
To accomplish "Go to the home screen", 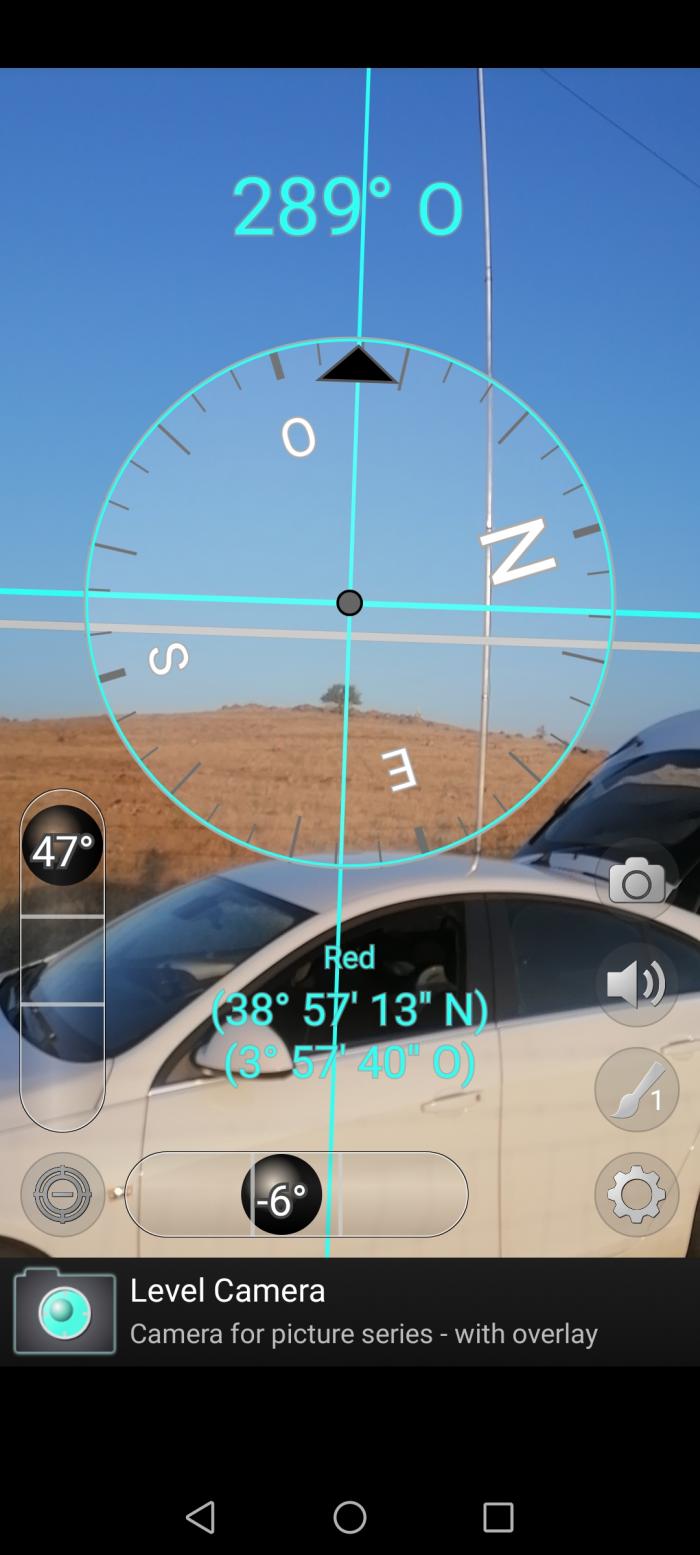I will (350, 1517).
